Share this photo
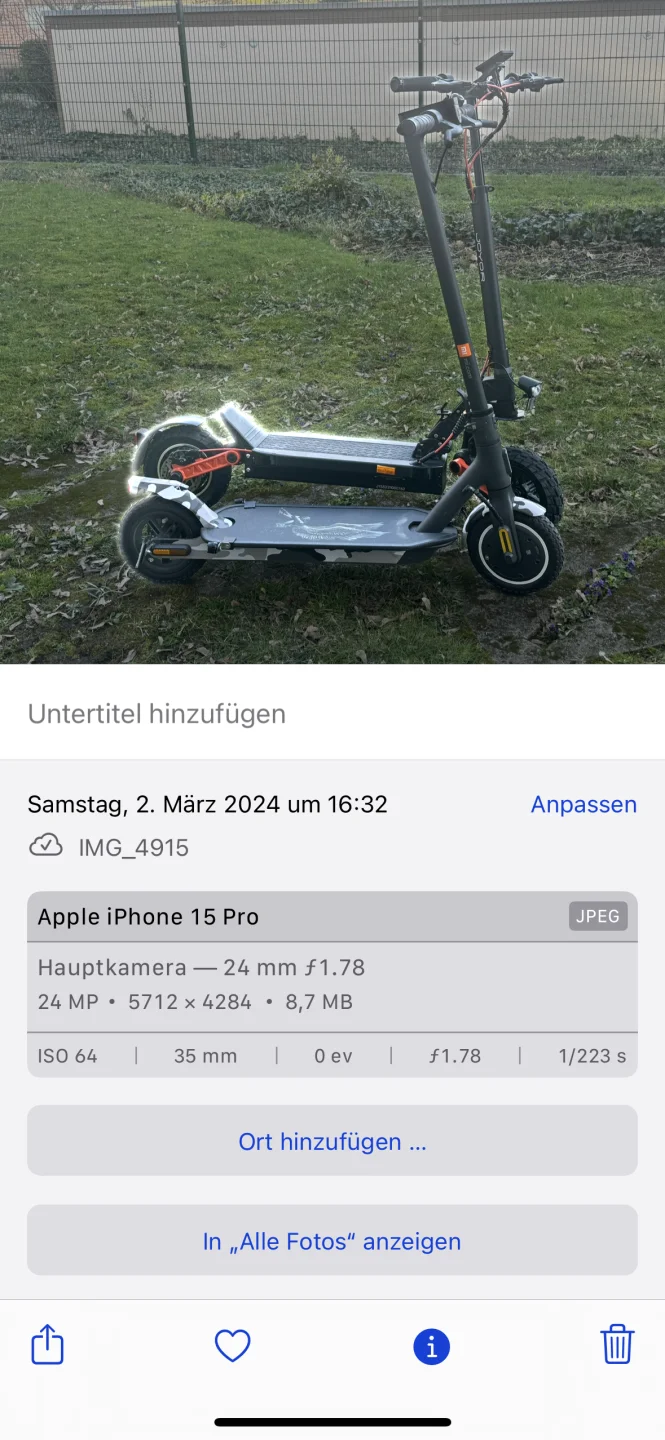Screen dimensions: 665x1440 click(x=47, y=1344)
